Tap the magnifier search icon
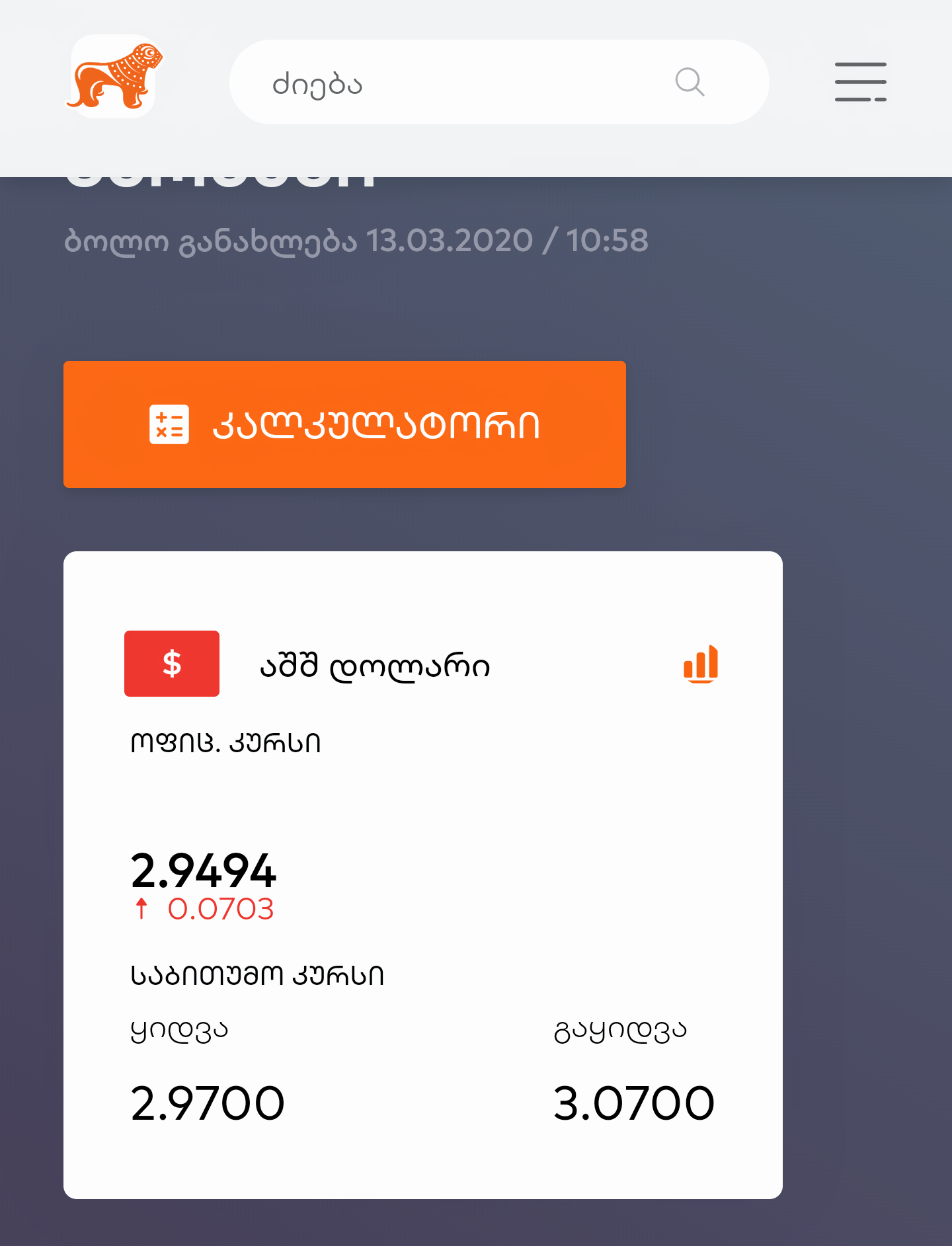This screenshot has width=952, height=1246. coord(690,83)
